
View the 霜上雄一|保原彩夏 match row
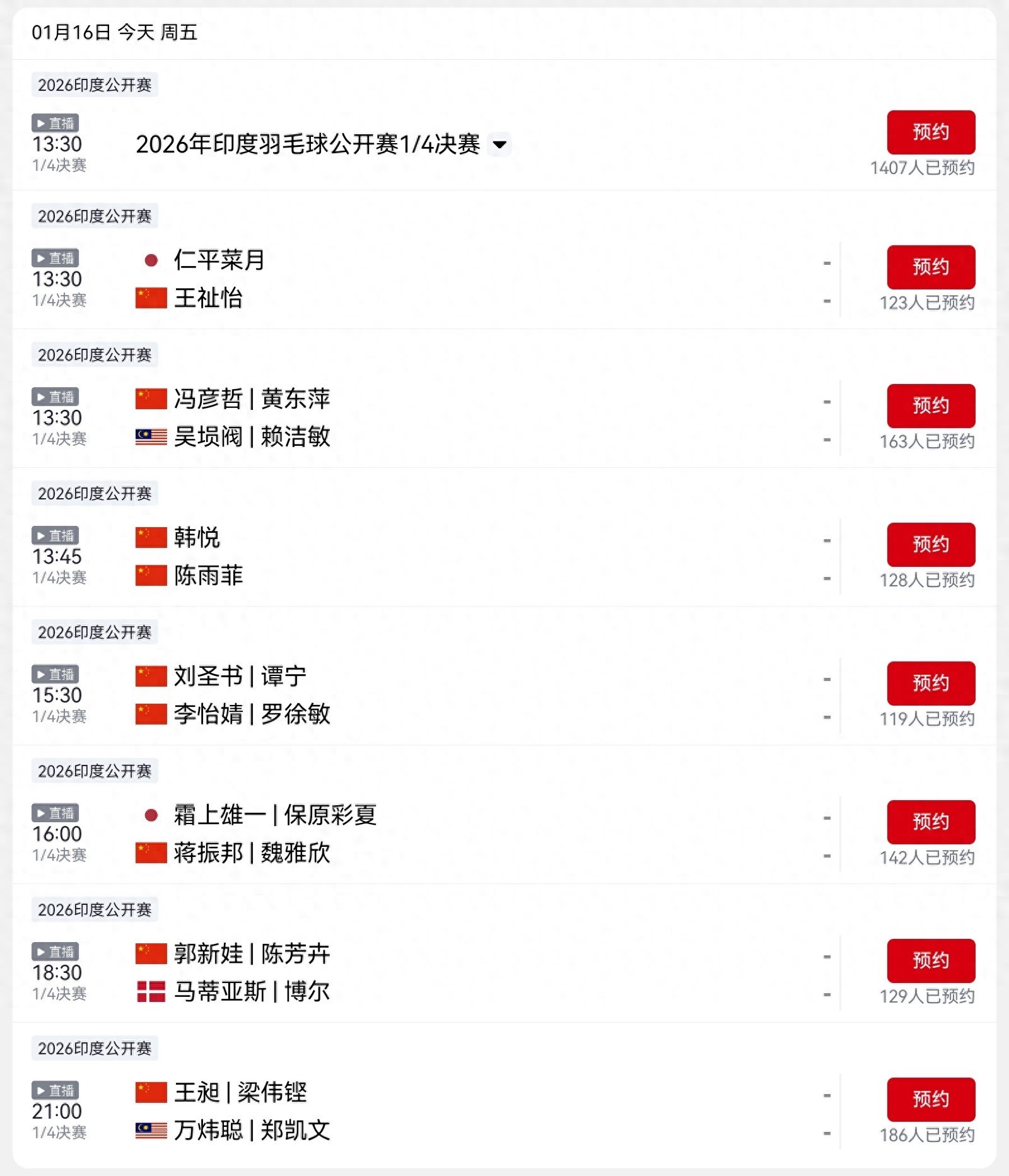[x=275, y=815]
